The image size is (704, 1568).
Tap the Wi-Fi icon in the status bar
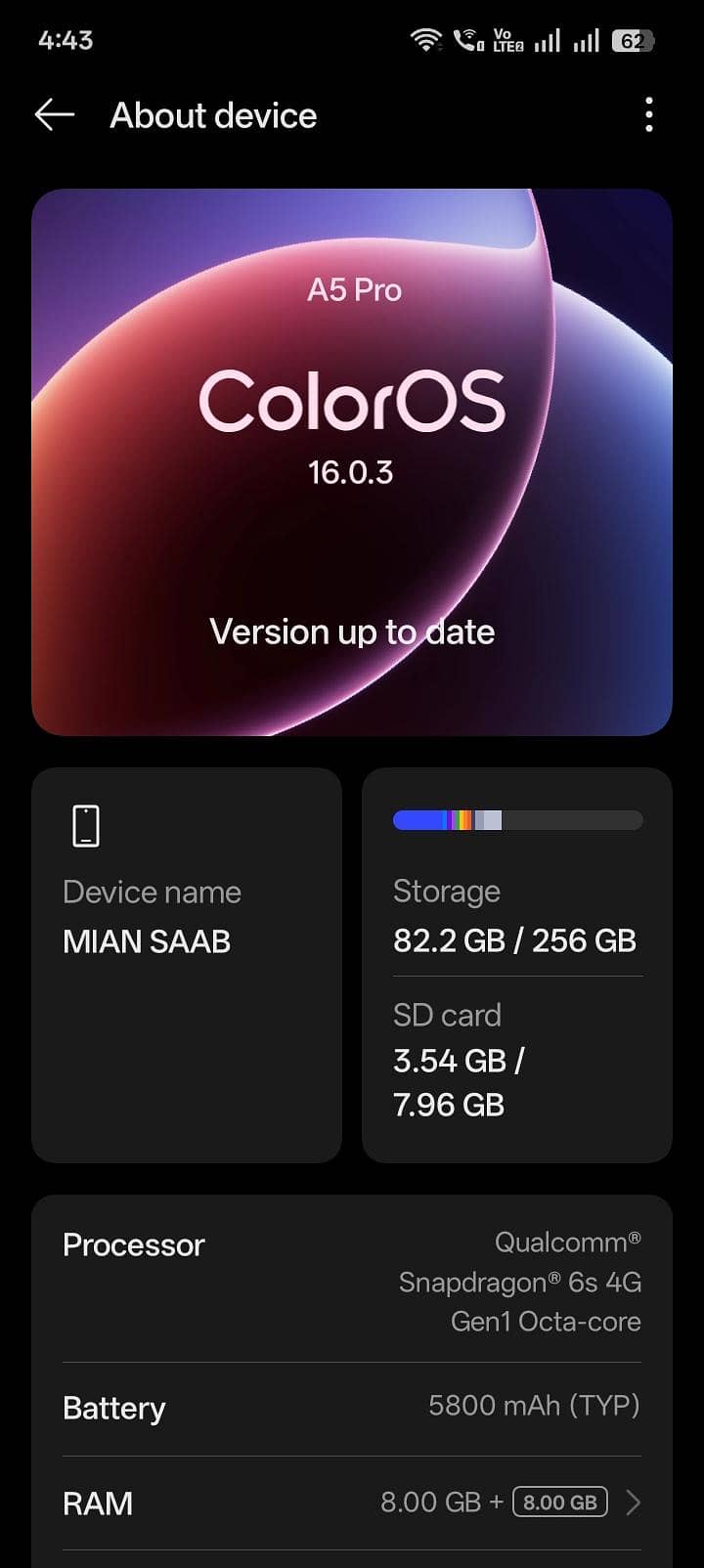426,40
